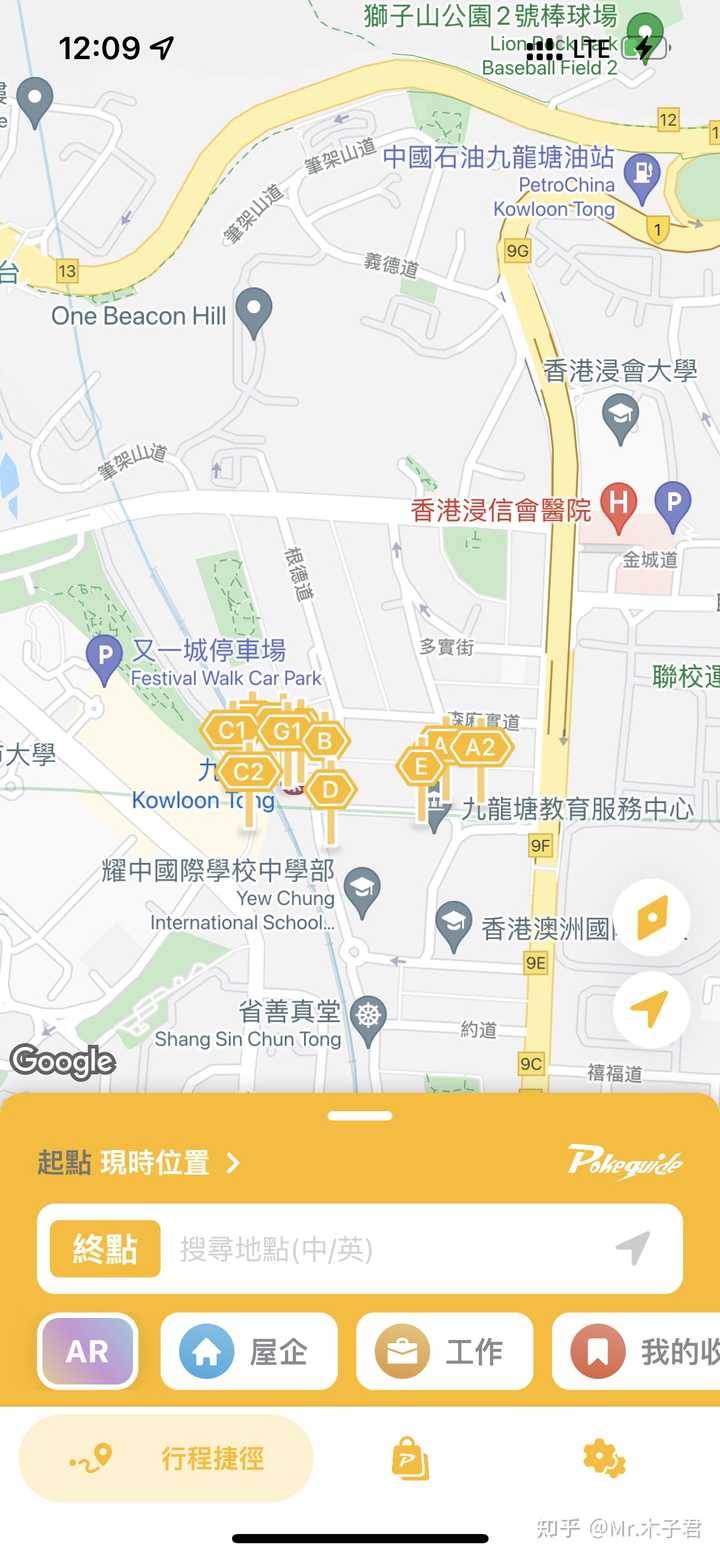Screen dimensions: 720x1558
Task: Tap the One Beacon Hill map pin
Action: tap(257, 311)
